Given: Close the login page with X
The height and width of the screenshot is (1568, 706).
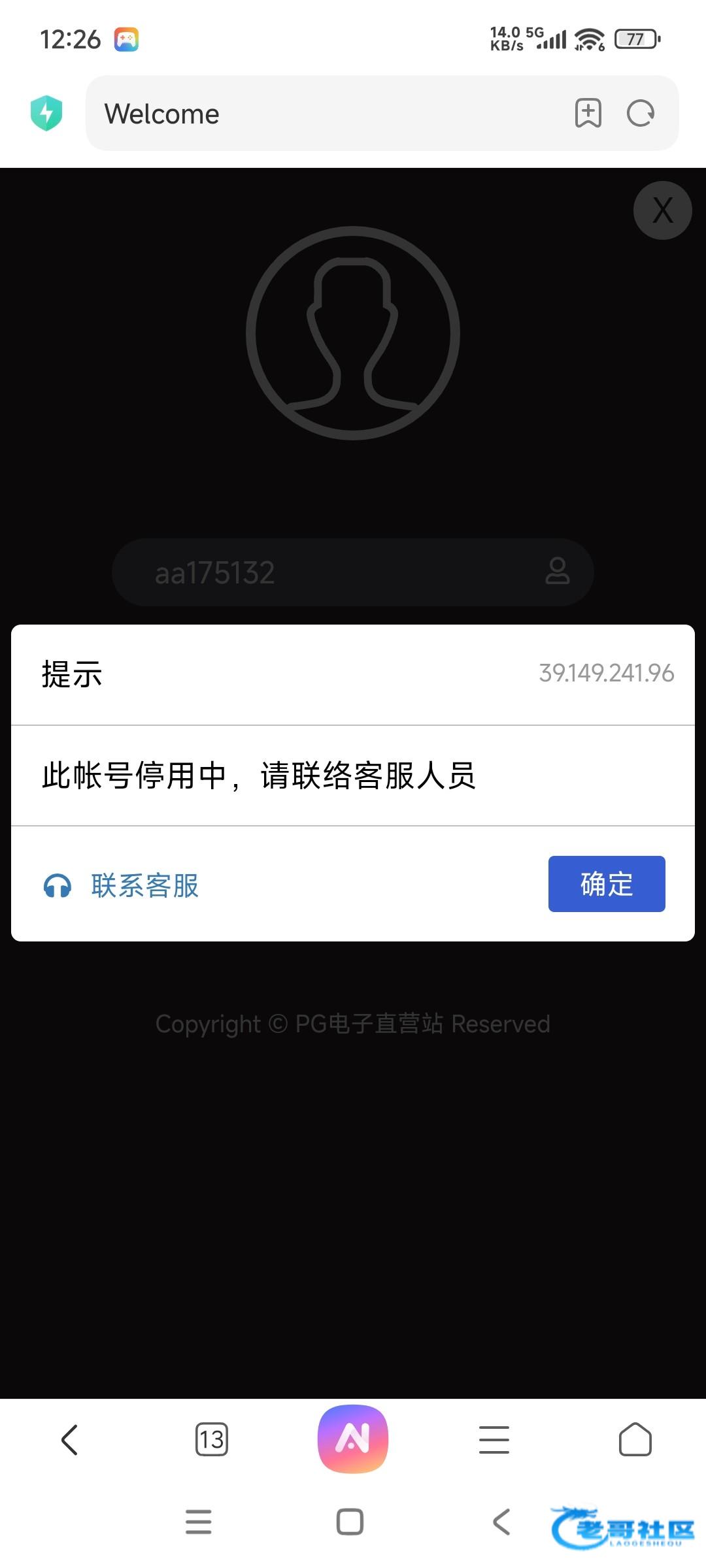Looking at the screenshot, I should (662, 210).
